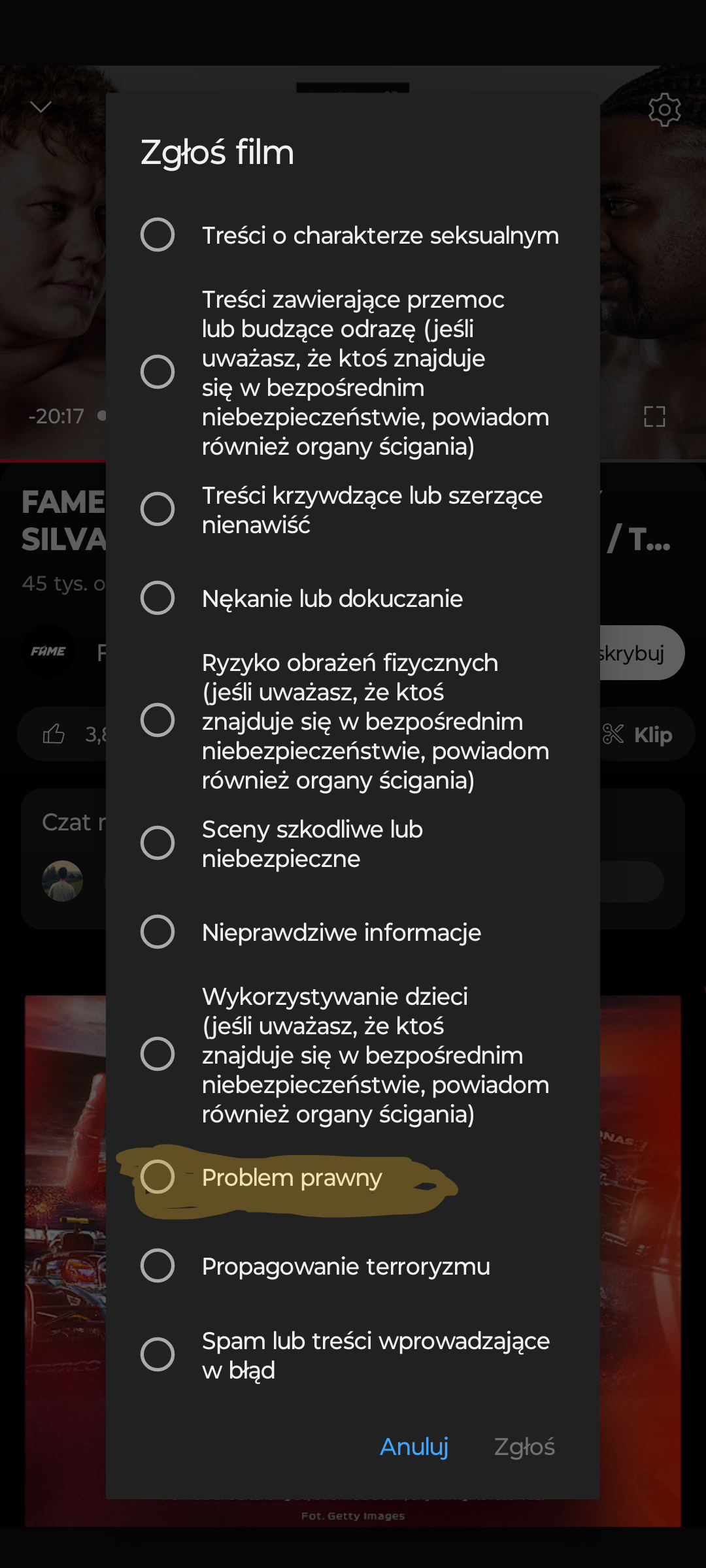Pick 'Nękanie lub dokuczanie' reason
Viewport: 706px width, 1568px height.
(158, 598)
